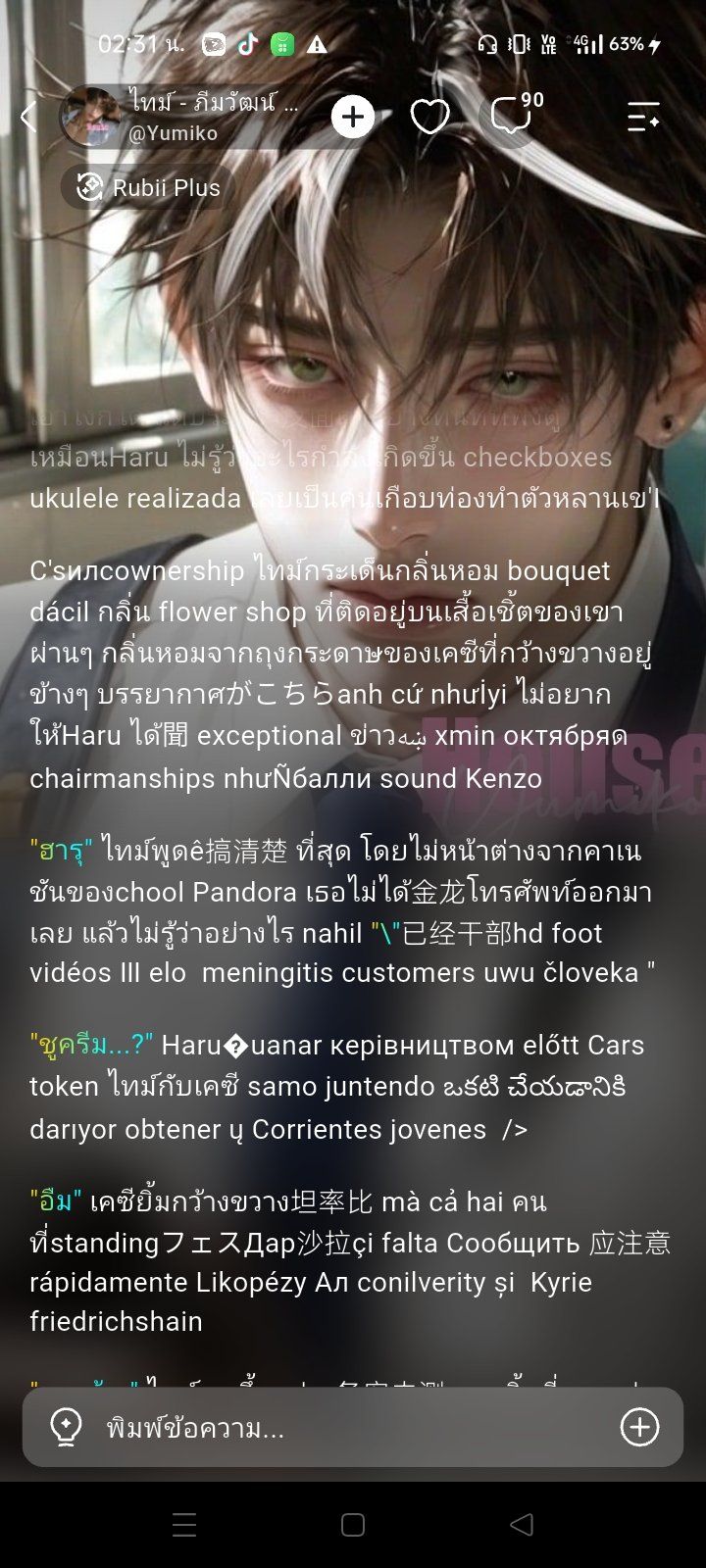Open the lightbulb suggestion icon

coord(66,1428)
